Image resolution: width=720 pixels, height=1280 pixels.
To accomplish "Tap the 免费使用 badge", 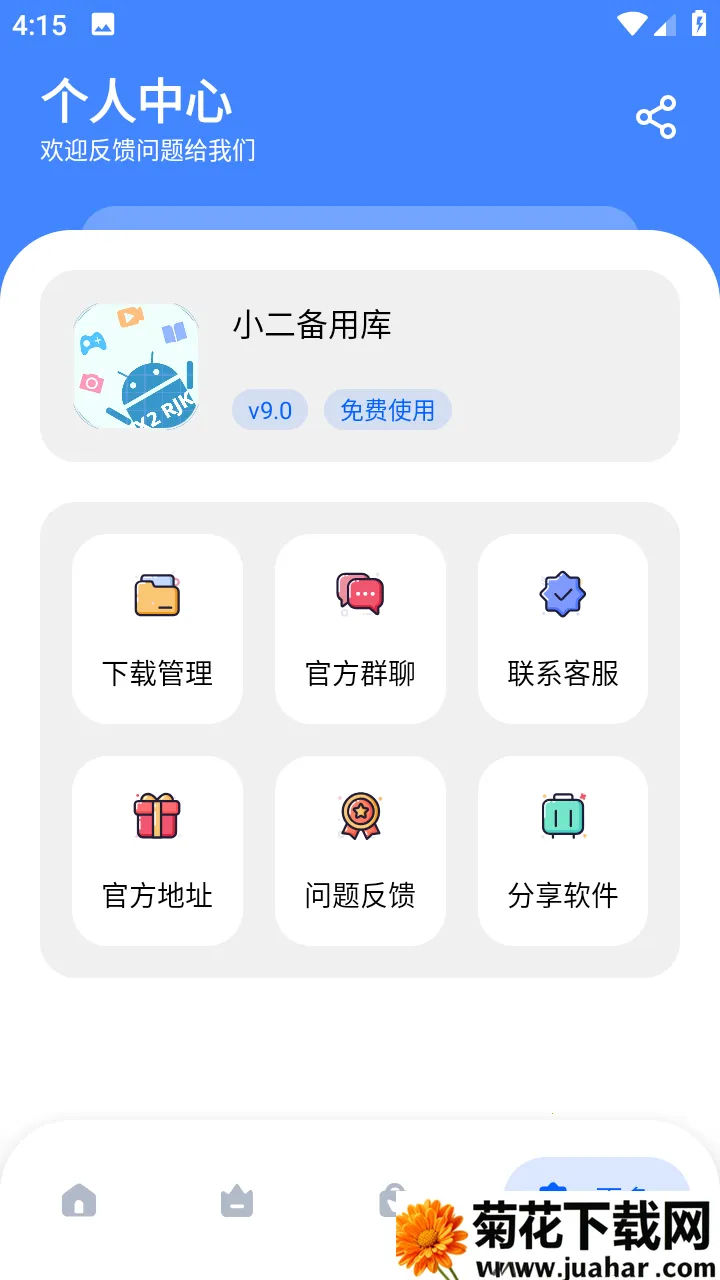I will coord(388,410).
